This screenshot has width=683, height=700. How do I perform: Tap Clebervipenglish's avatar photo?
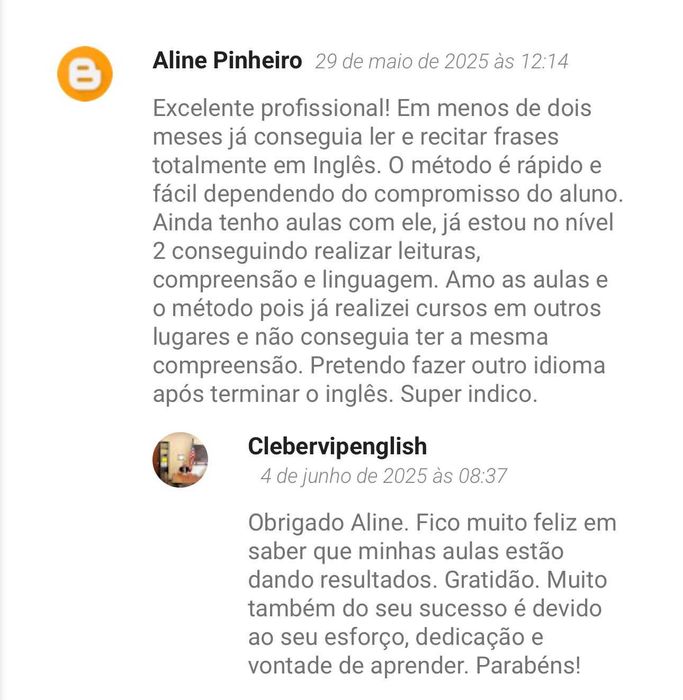tap(180, 460)
